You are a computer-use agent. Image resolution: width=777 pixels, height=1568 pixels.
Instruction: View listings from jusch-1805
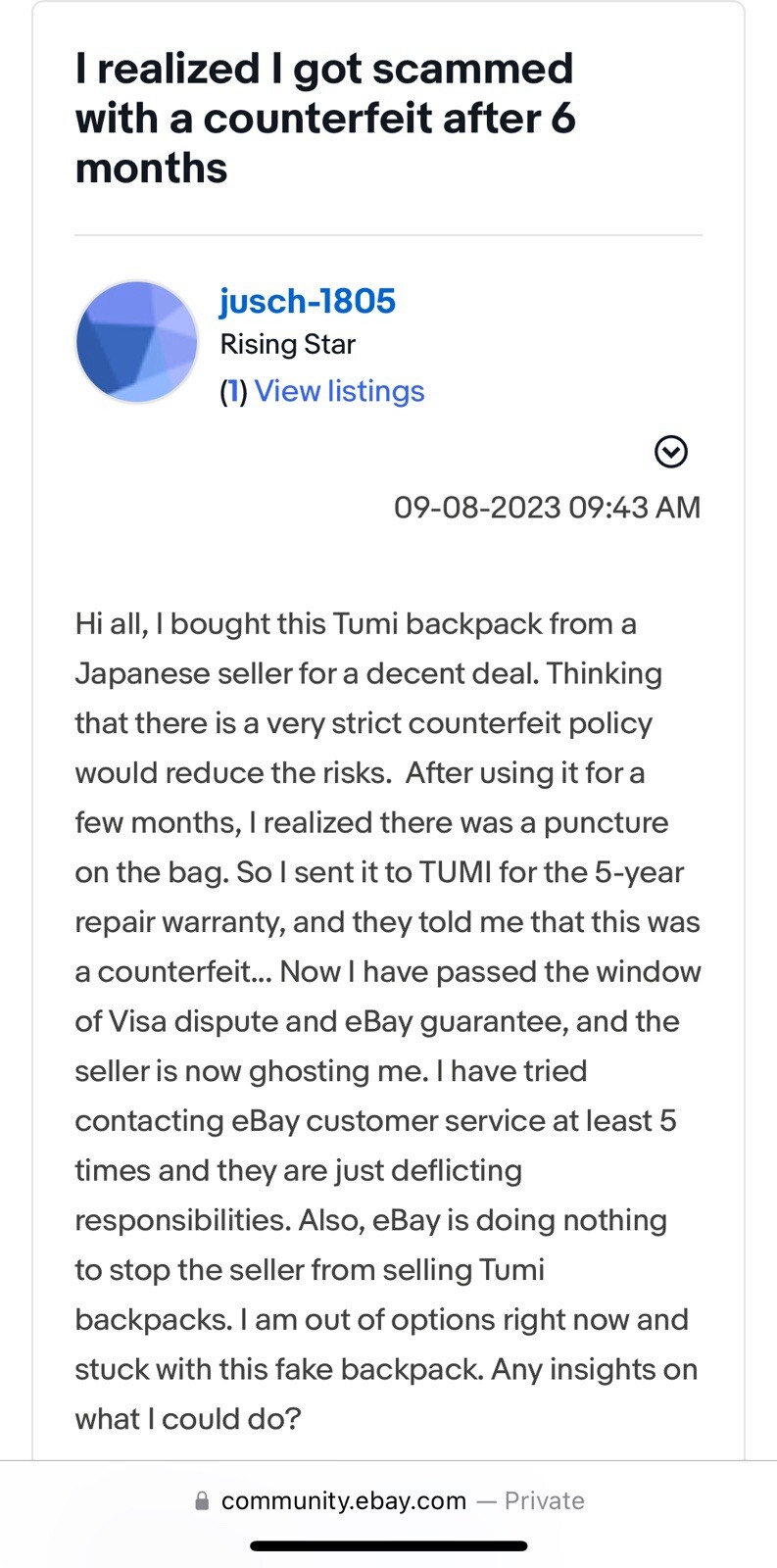pos(339,391)
